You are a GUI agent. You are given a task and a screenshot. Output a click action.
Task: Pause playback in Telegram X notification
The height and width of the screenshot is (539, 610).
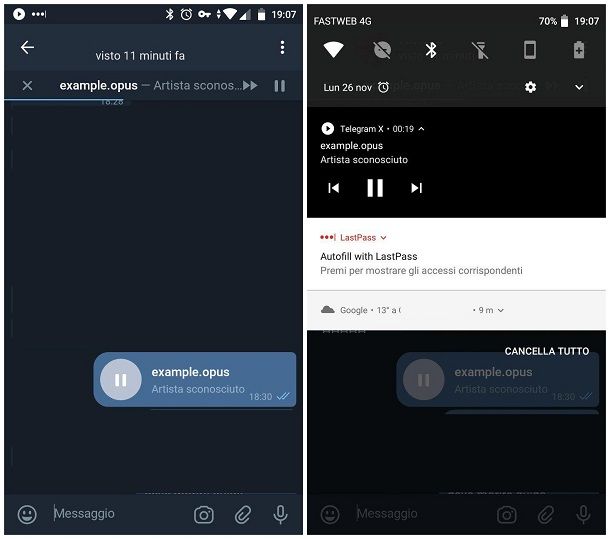coord(375,188)
